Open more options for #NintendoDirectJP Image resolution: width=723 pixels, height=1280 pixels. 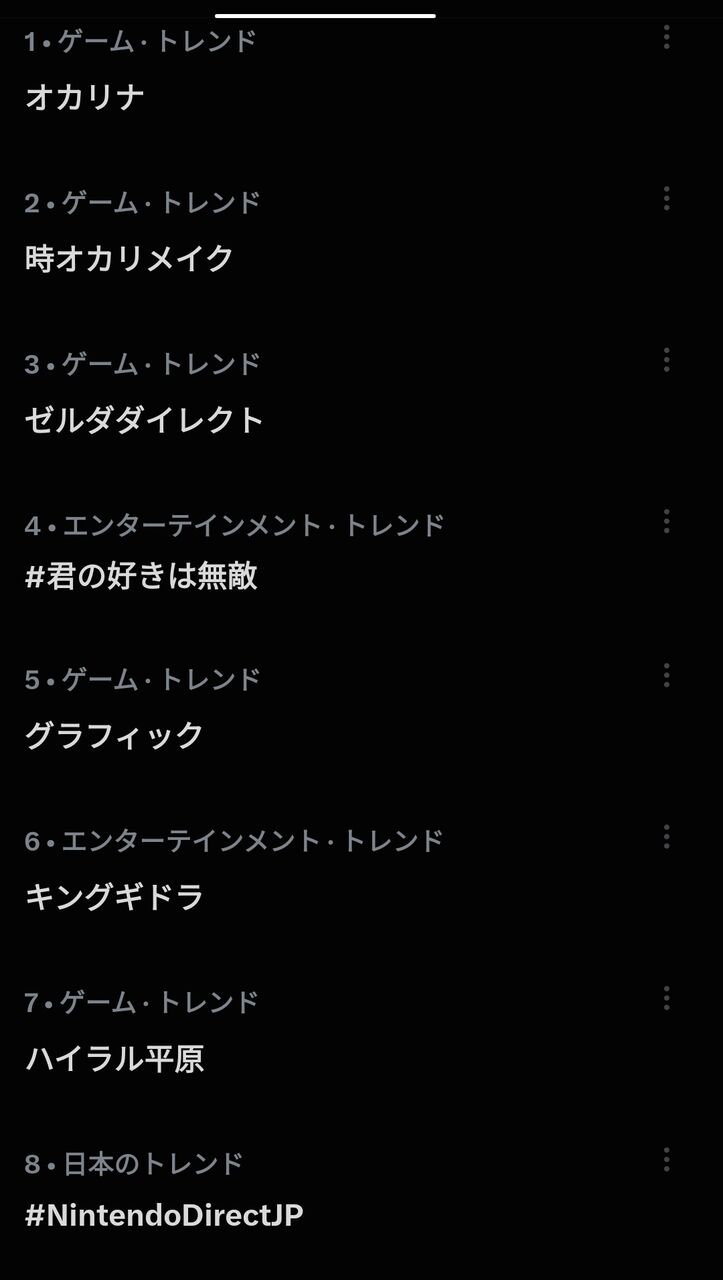[666, 1160]
